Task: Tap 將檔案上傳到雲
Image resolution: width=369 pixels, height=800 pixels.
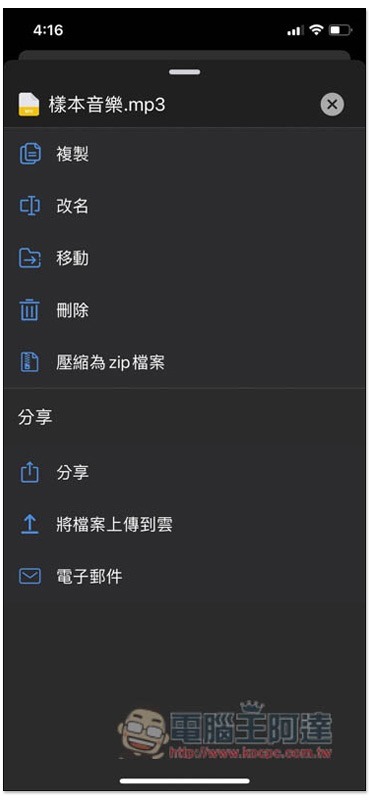Action: [x=184, y=524]
